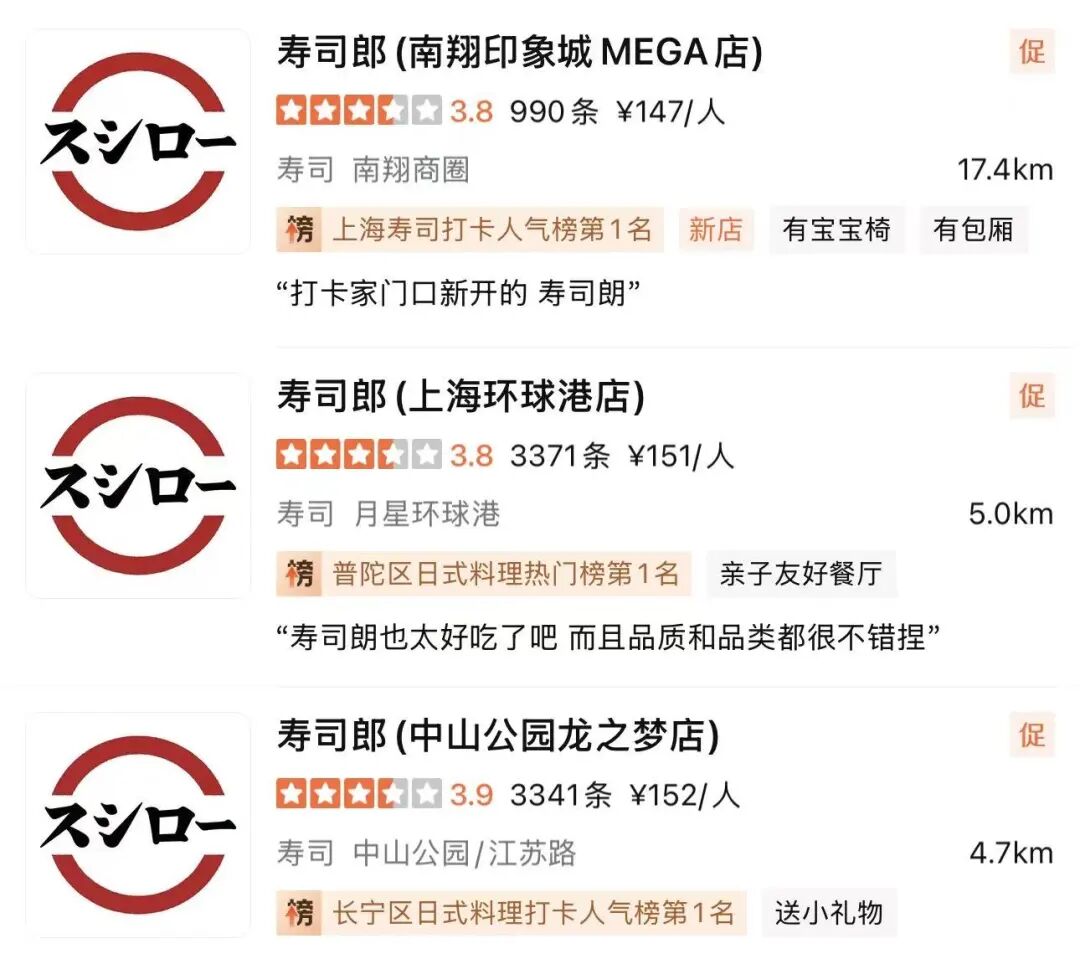Open 寿司郎 南翔印象城MEGA店 listing

(519, 54)
